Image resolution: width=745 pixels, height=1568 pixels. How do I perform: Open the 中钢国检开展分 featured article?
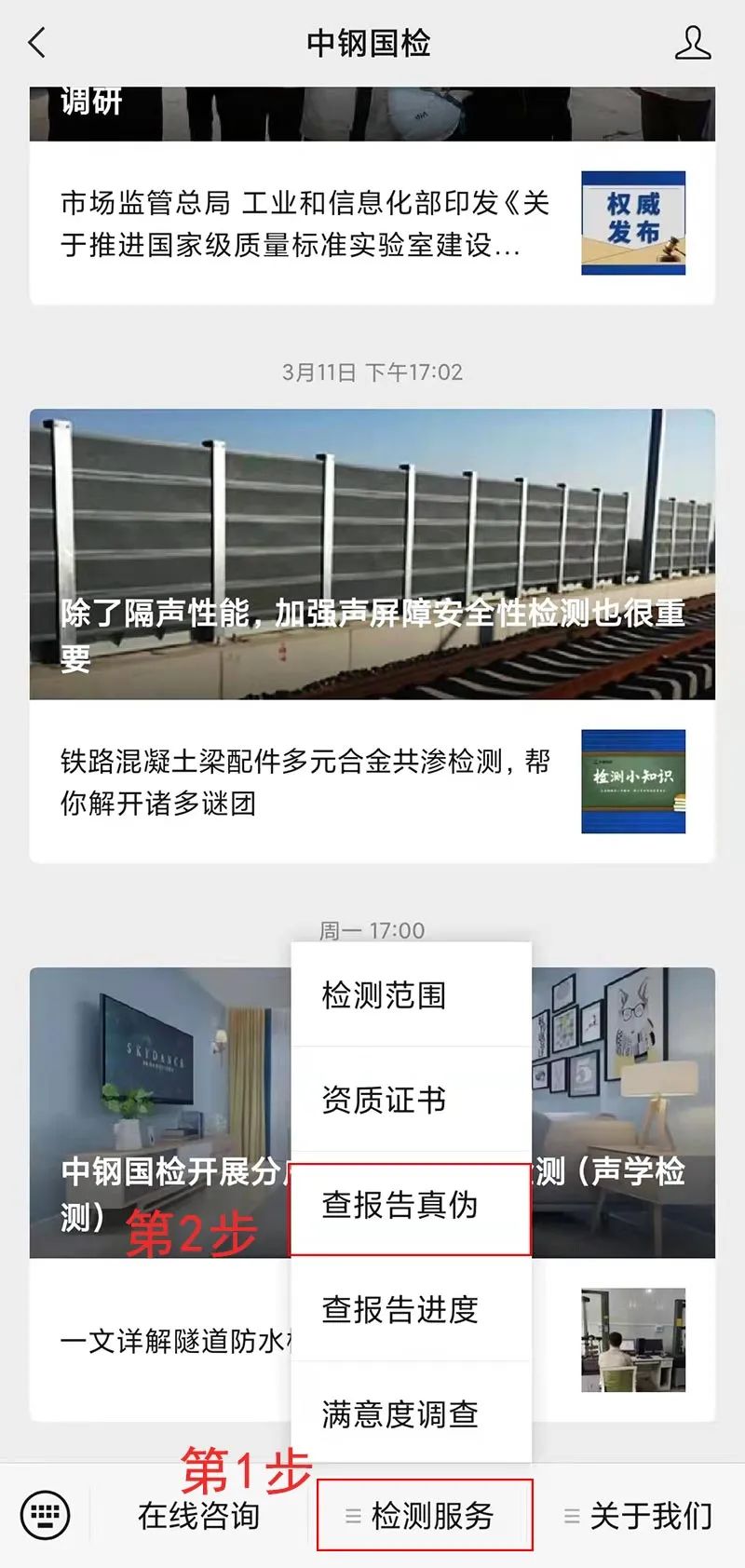(158, 1117)
